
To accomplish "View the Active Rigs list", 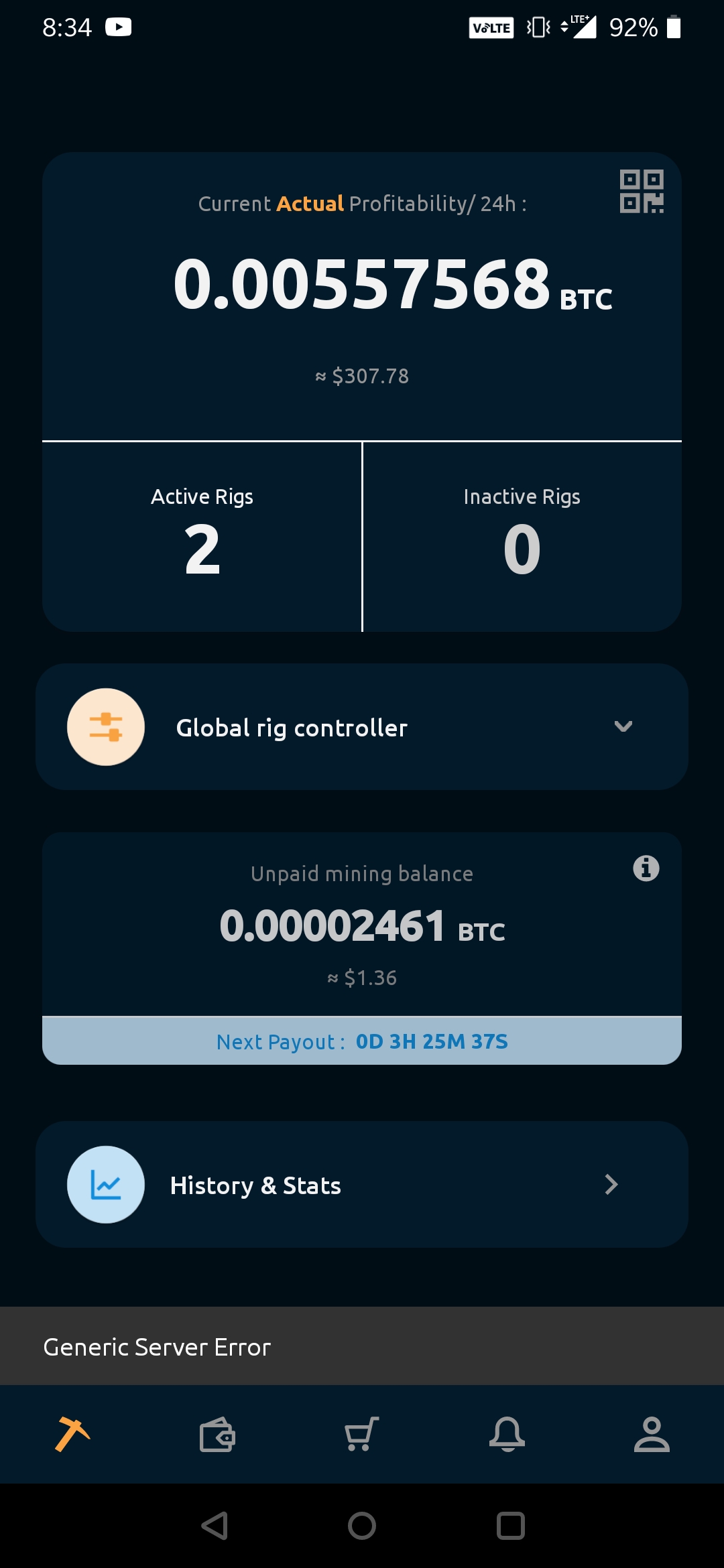I will click(x=202, y=537).
